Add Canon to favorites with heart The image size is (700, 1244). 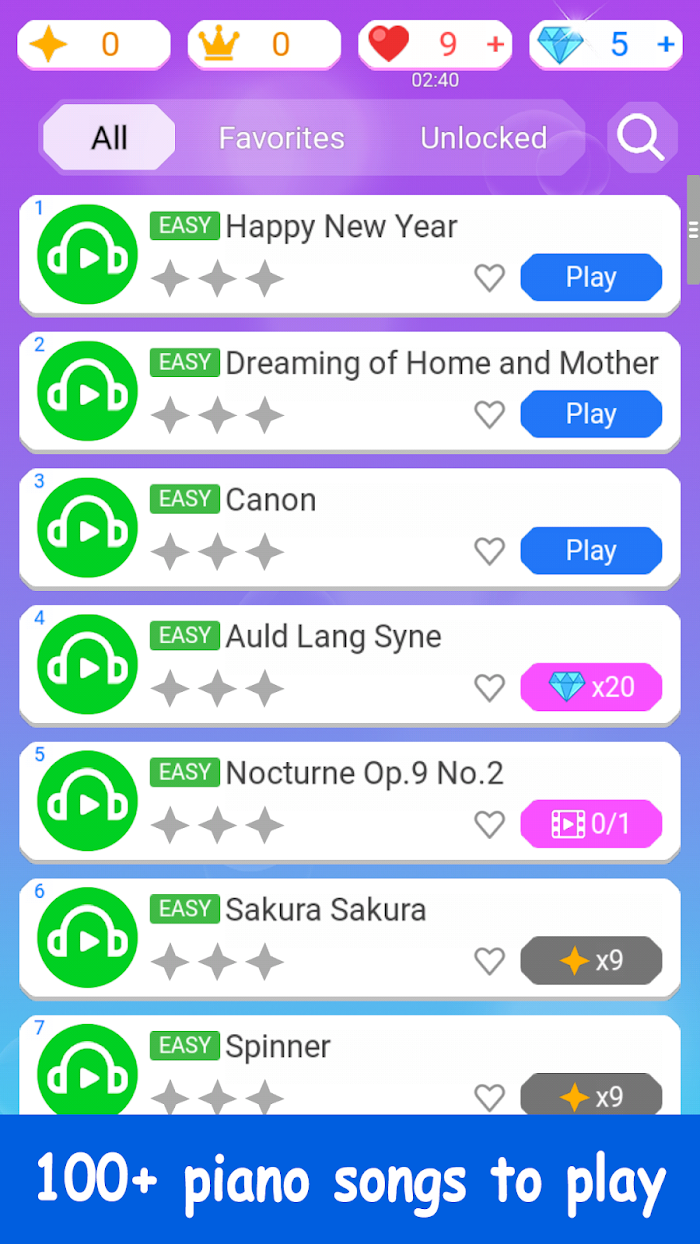[x=489, y=551]
